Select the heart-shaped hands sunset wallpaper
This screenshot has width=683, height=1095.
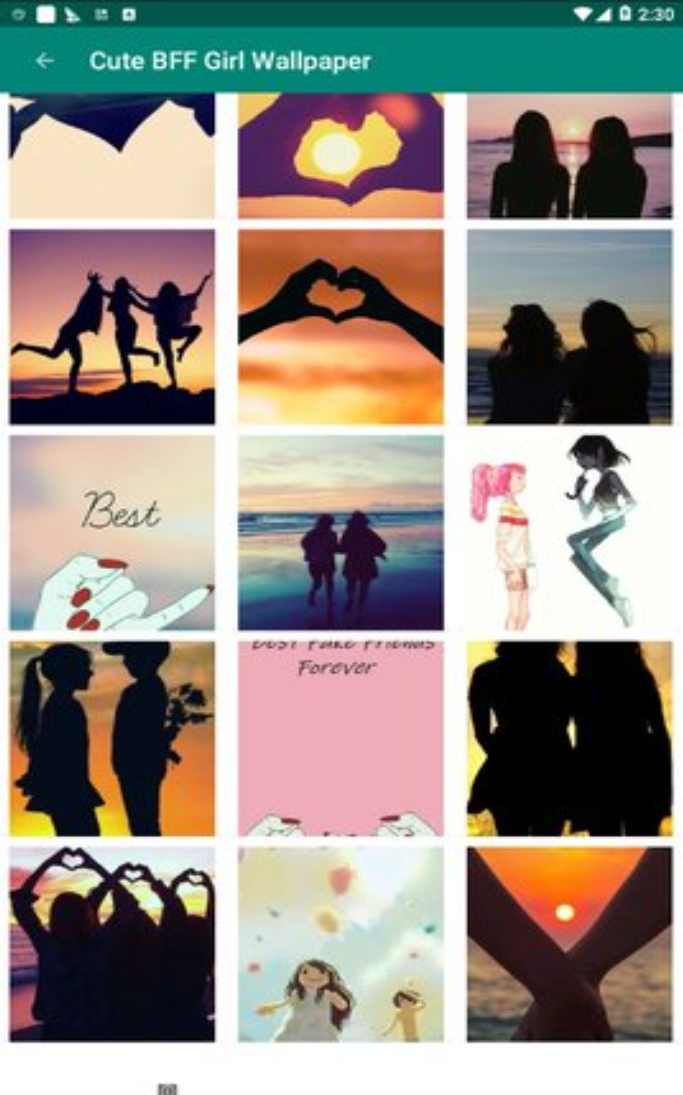[340, 327]
